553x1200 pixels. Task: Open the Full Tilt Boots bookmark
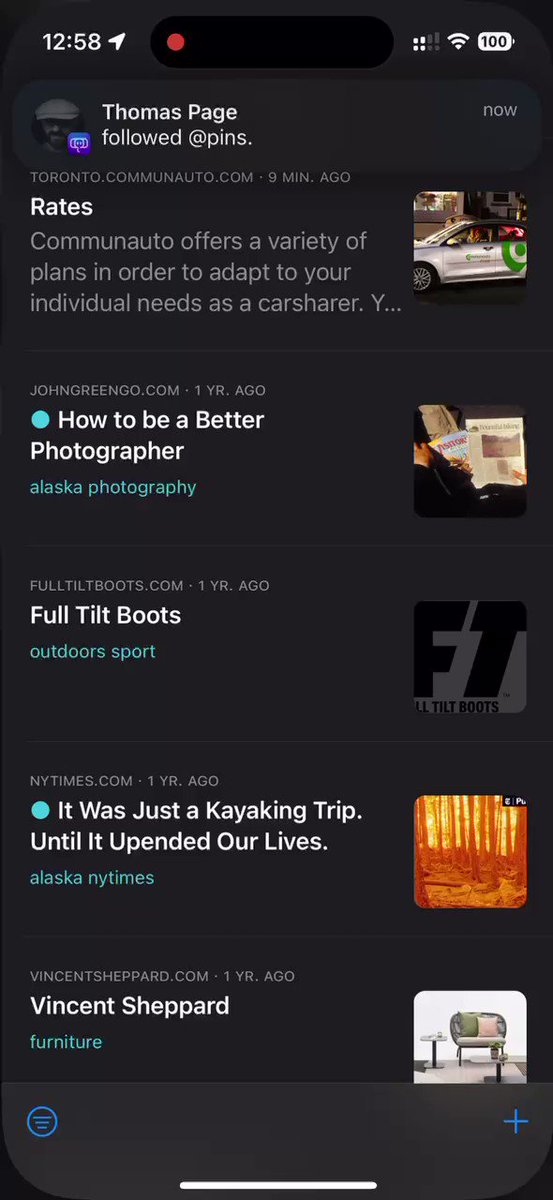click(x=276, y=643)
